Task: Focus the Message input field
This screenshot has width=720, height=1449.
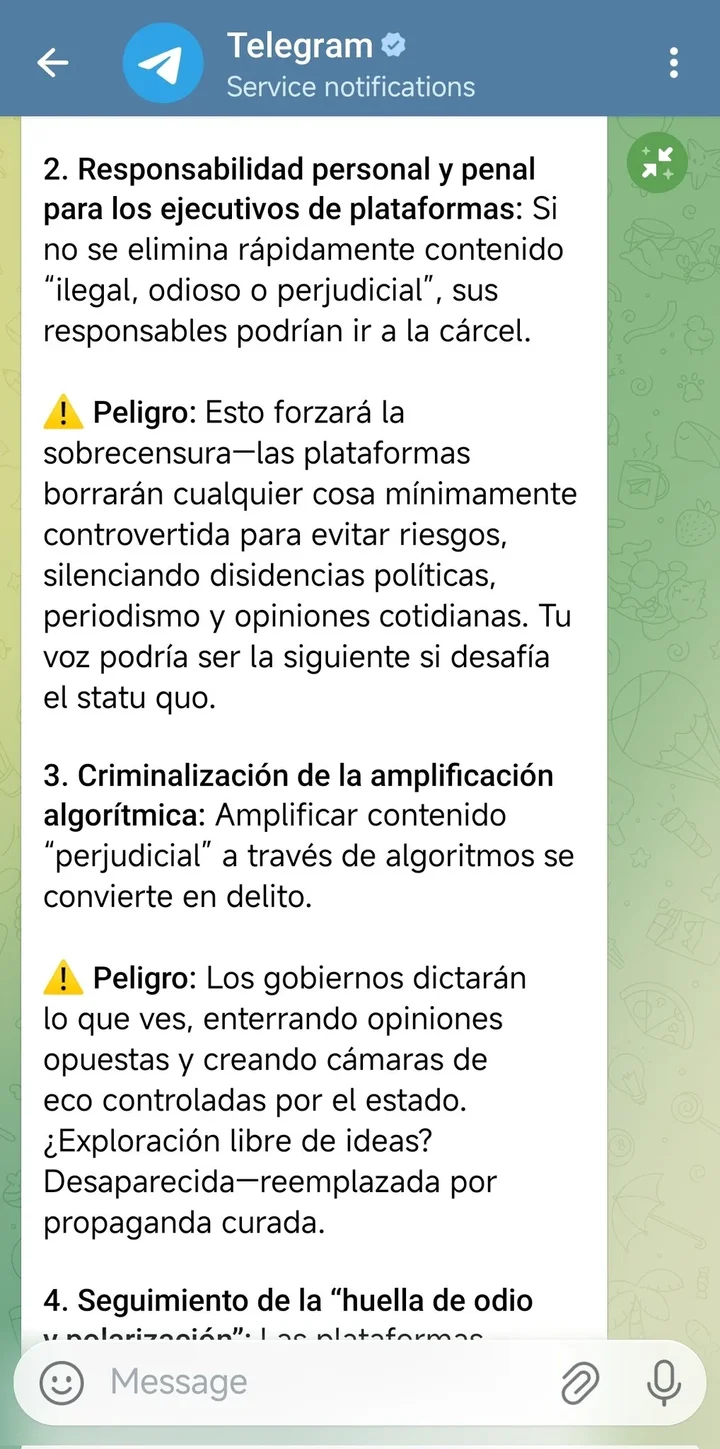Action: [x=320, y=1382]
